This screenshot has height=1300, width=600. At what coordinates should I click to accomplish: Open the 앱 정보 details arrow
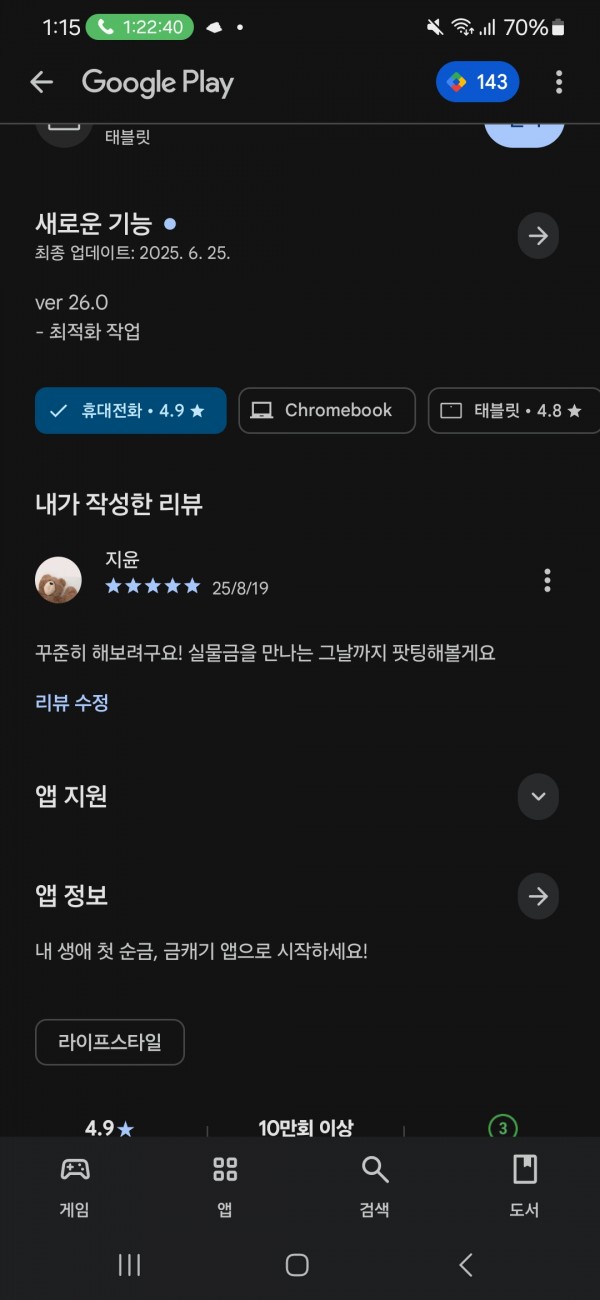click(538, 897)
